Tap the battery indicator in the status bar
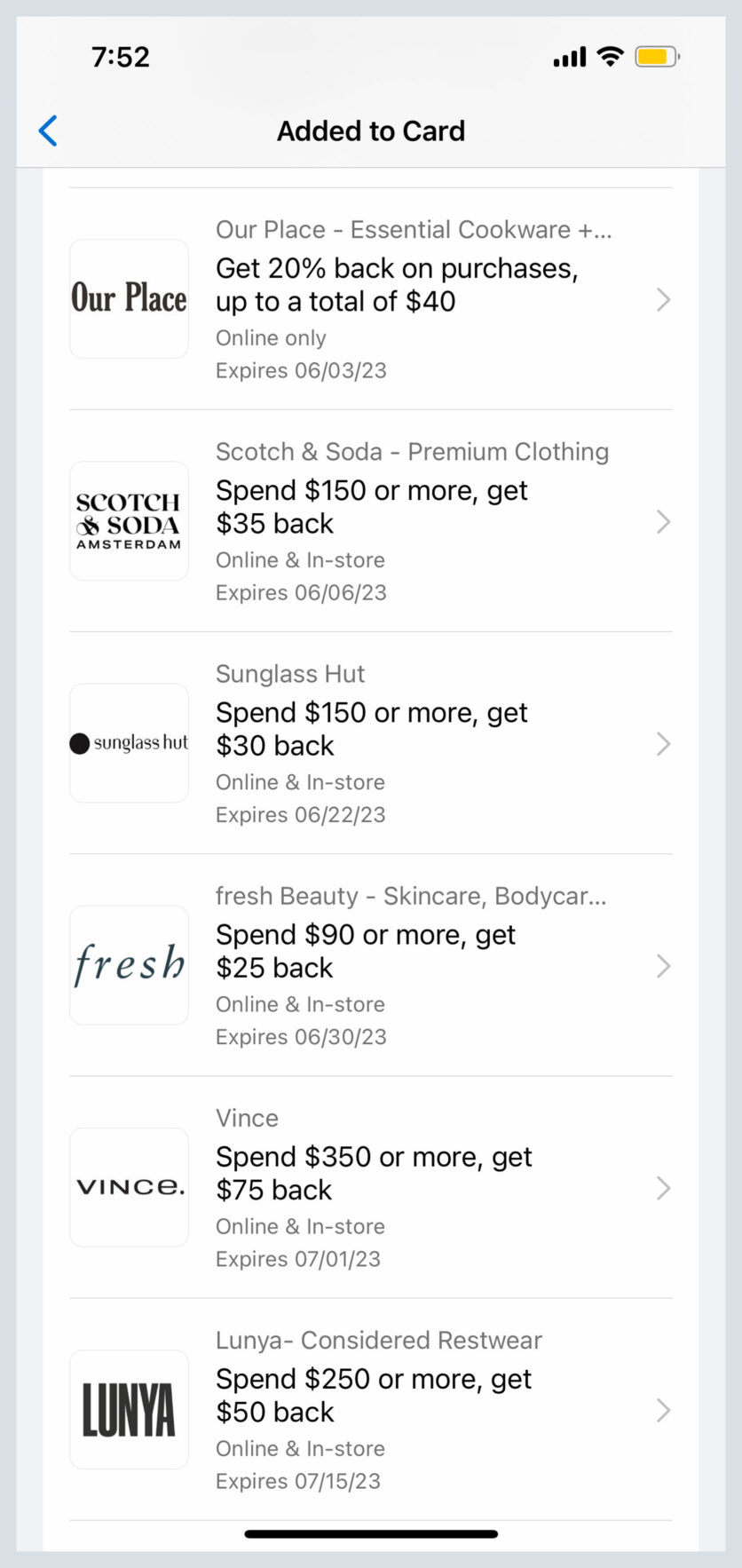Viewport: 742px width, 1568px height. [x=655, y=56]
